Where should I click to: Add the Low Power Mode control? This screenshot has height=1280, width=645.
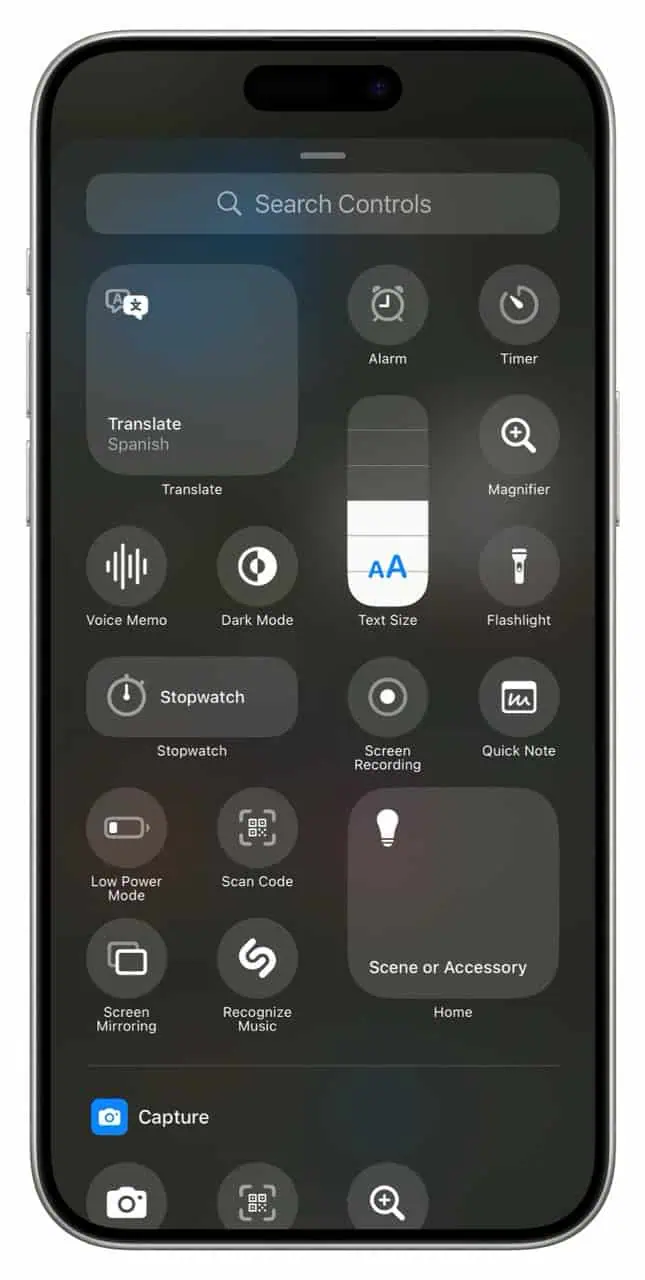pyautogui.click(x=126, y=828)
